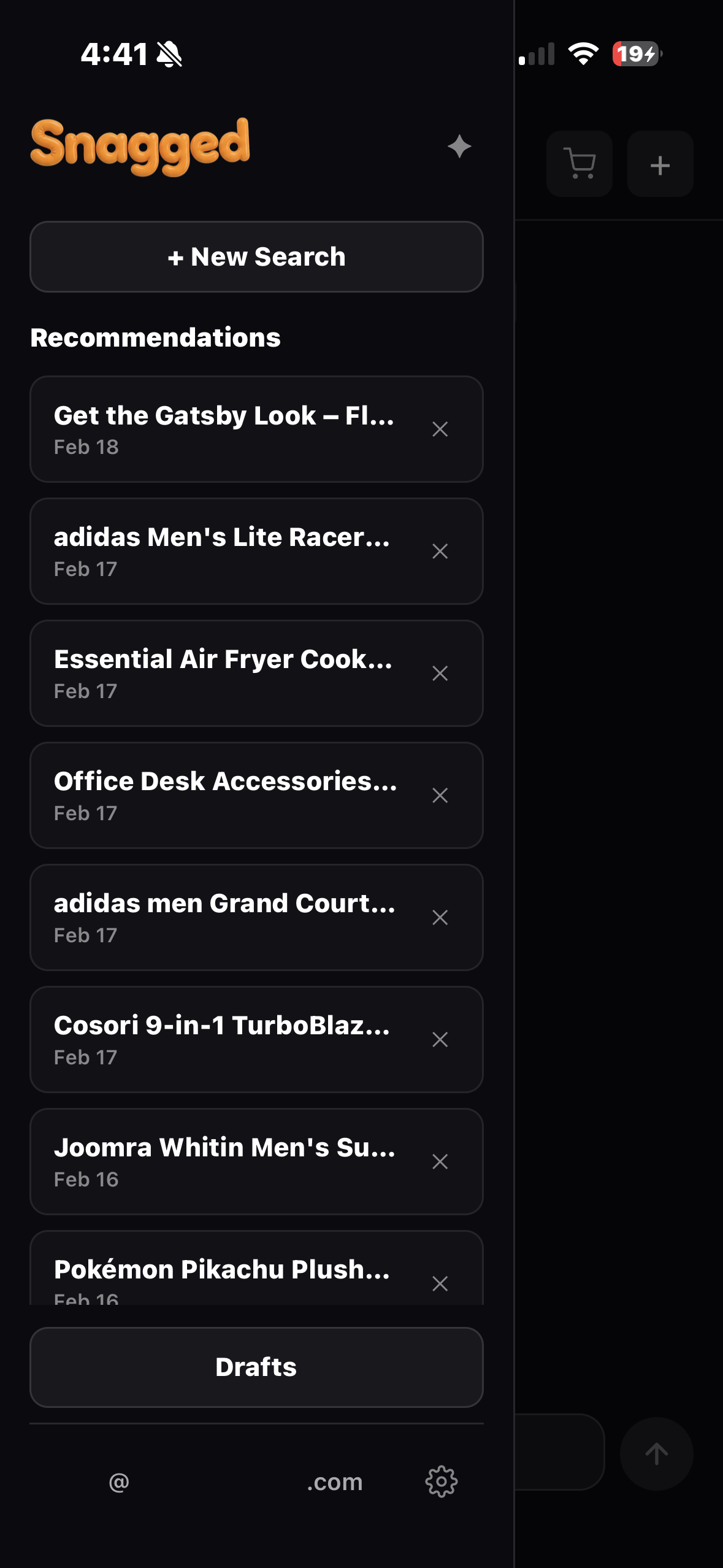The height and width of the screenshot is (1568, 723).
Task: Open Joomra Whitin Men's recommendation
Action: coord(224,1161)
